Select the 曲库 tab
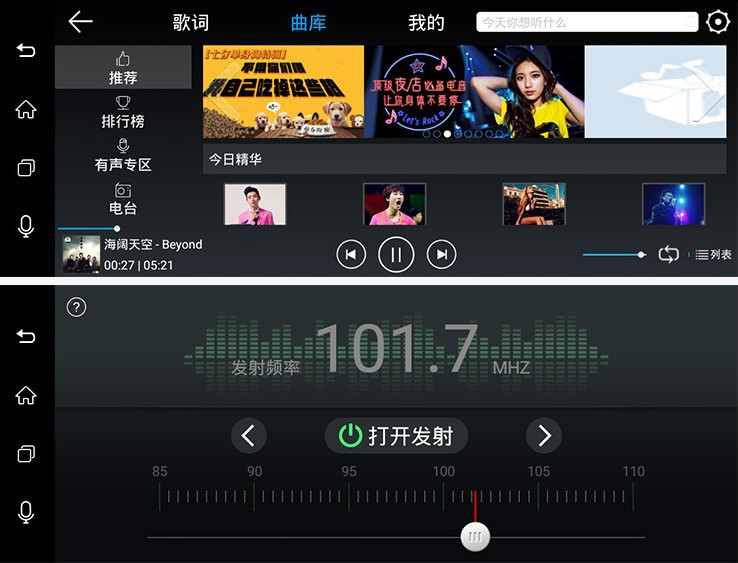 click(308, 23)
